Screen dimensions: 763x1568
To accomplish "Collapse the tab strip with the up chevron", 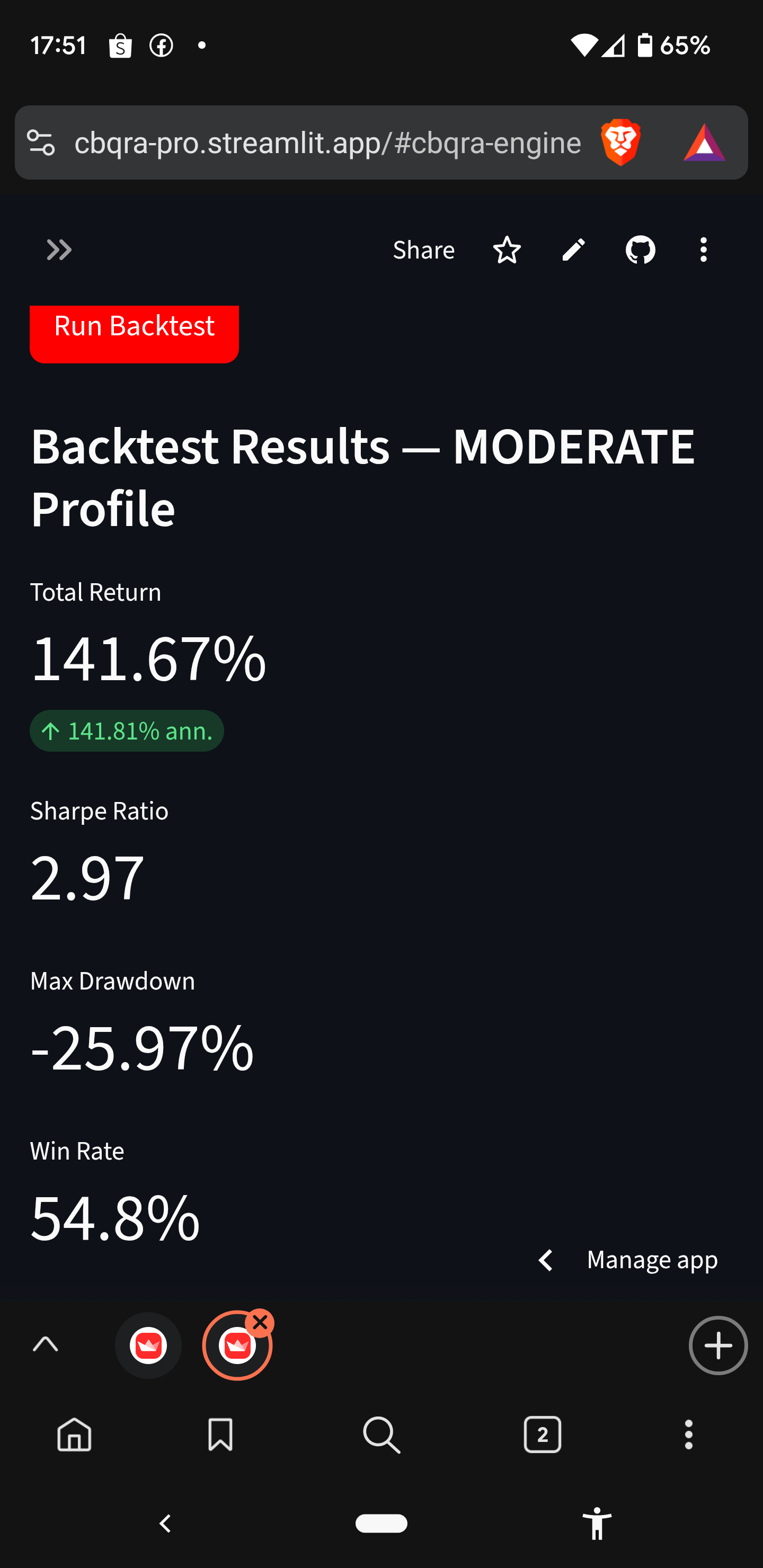I will (x=45, y=1344).
